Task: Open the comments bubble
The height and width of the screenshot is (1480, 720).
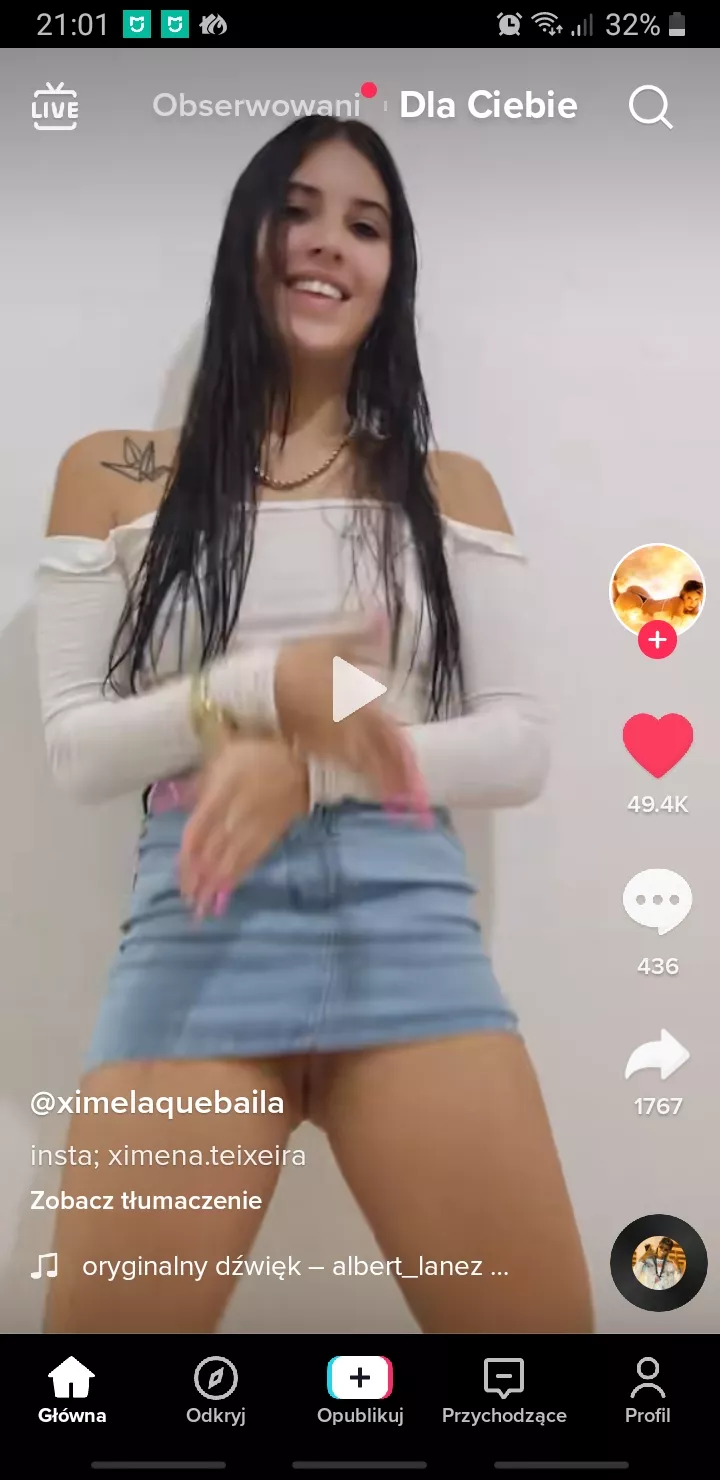Action: click(x=657, y=900)
